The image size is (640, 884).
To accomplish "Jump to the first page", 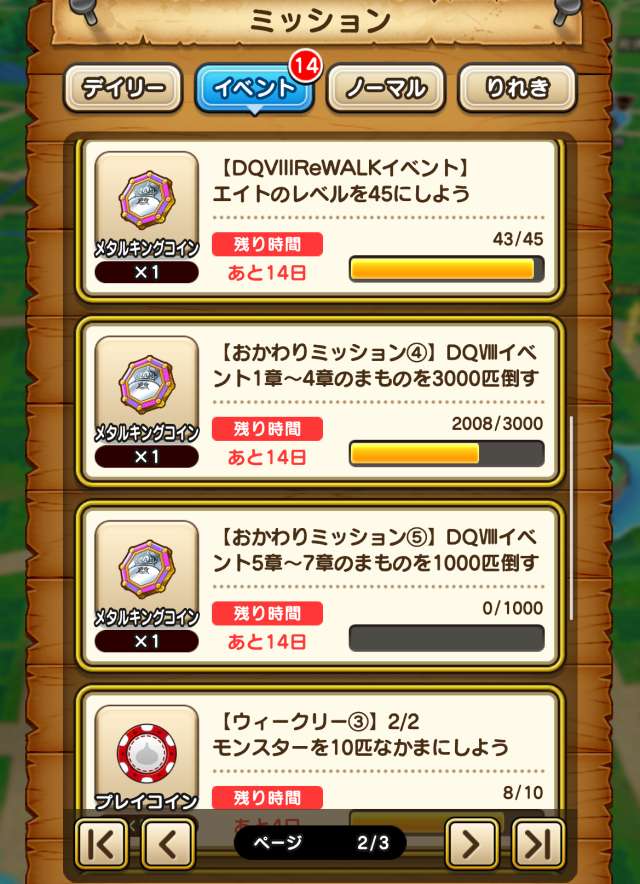I will [x=102, y=844].
